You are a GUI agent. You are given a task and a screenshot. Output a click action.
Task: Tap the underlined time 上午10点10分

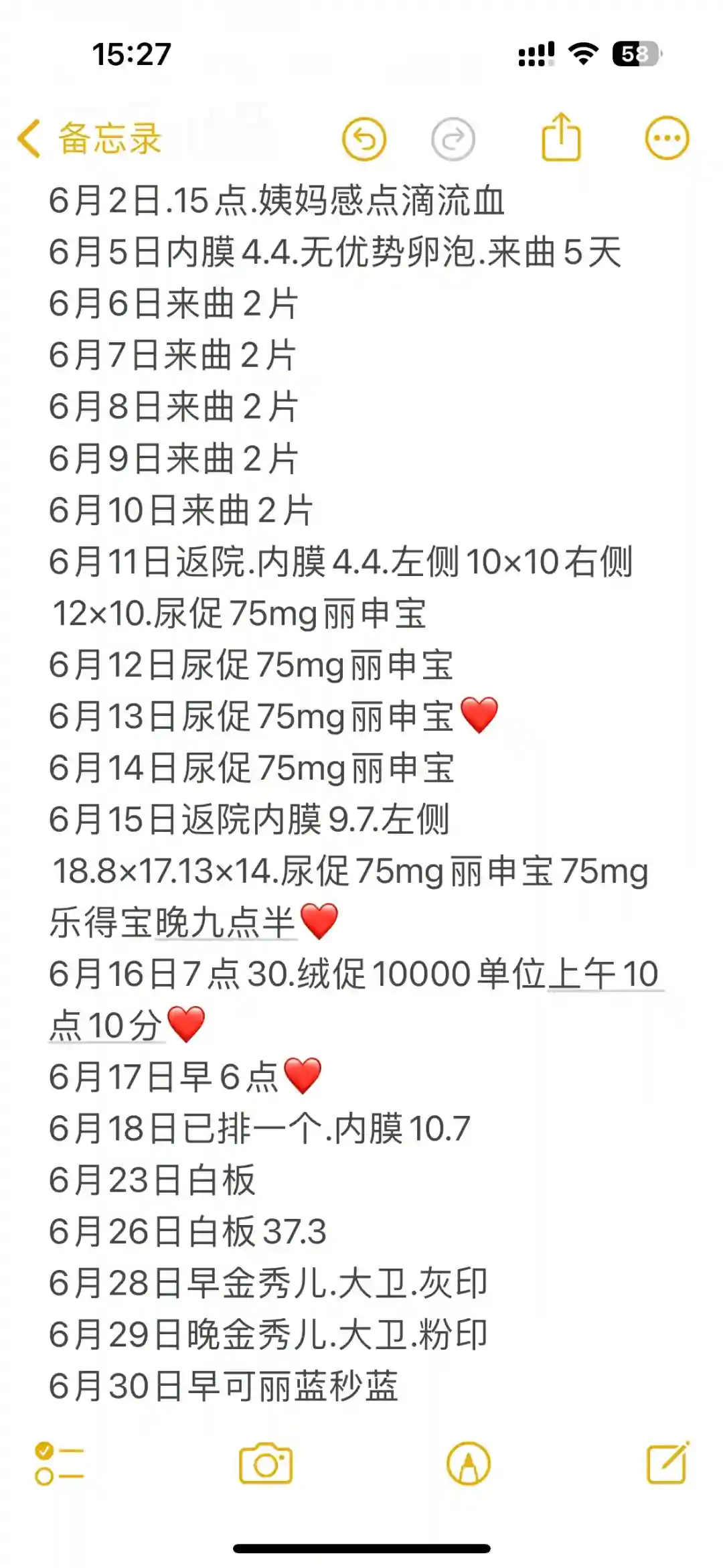pos(602,973)
